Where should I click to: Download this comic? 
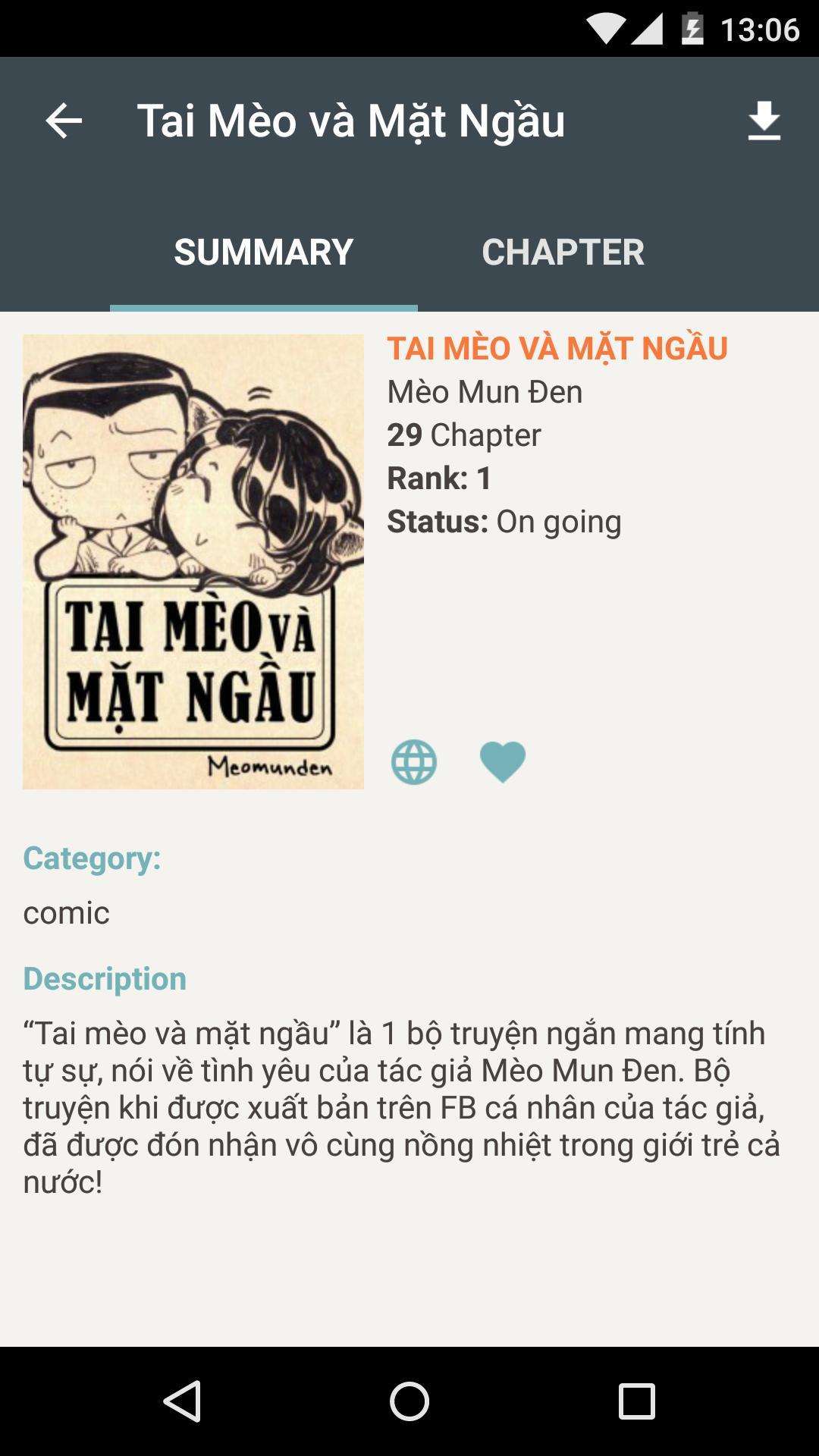[x=764, y=121]
